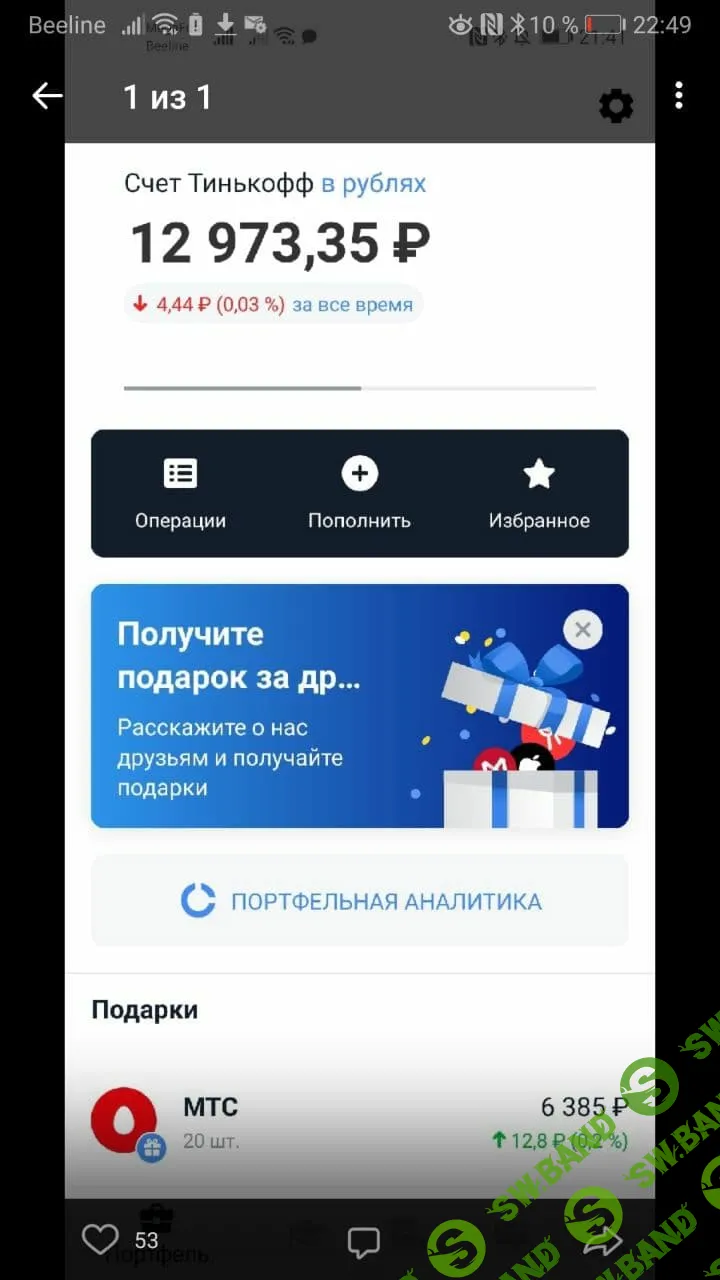Open the Операции (operations) list icon

[180, 473]
